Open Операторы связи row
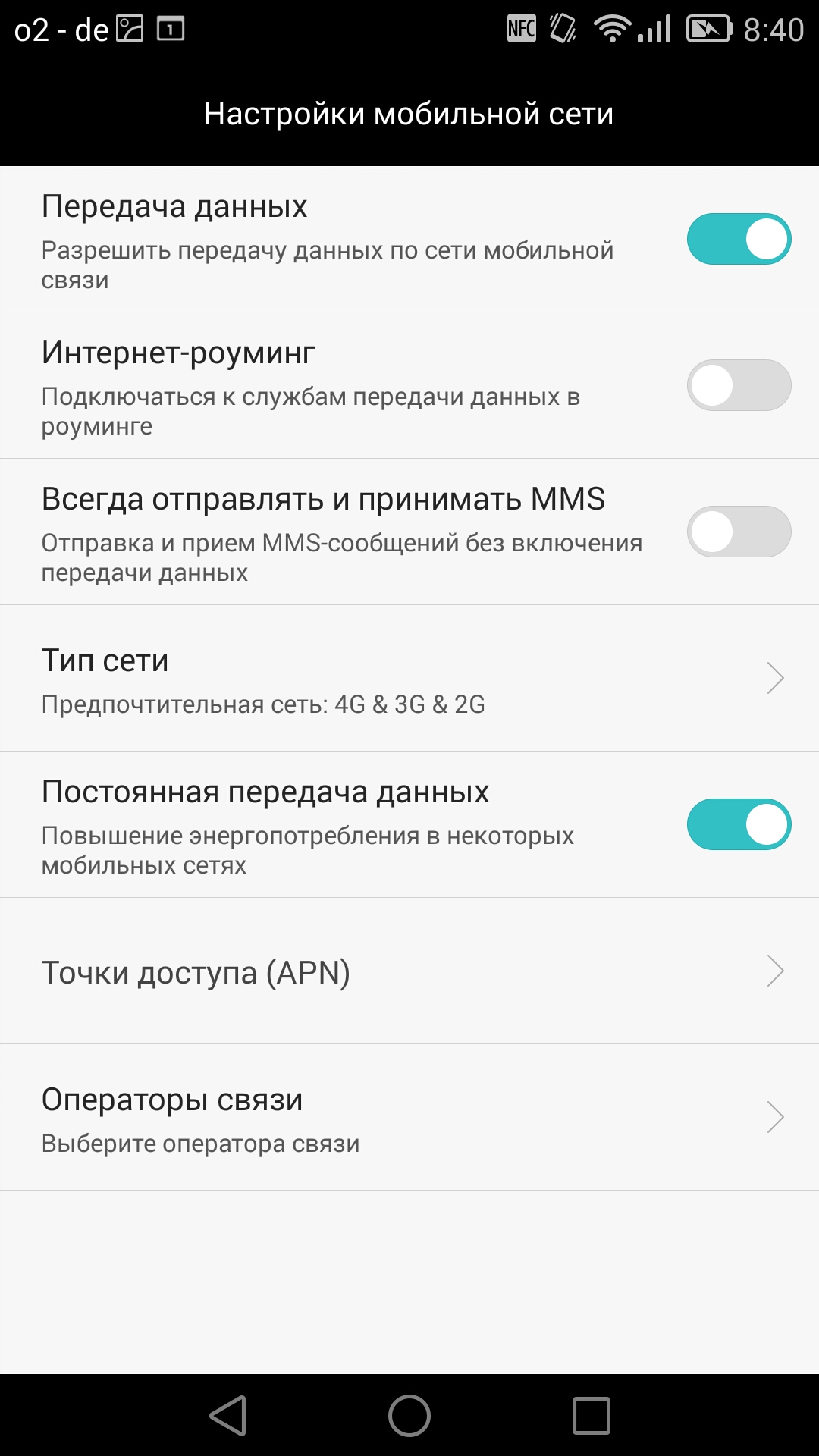This screenshot has height=1456, width=819. click(409, 1117)
